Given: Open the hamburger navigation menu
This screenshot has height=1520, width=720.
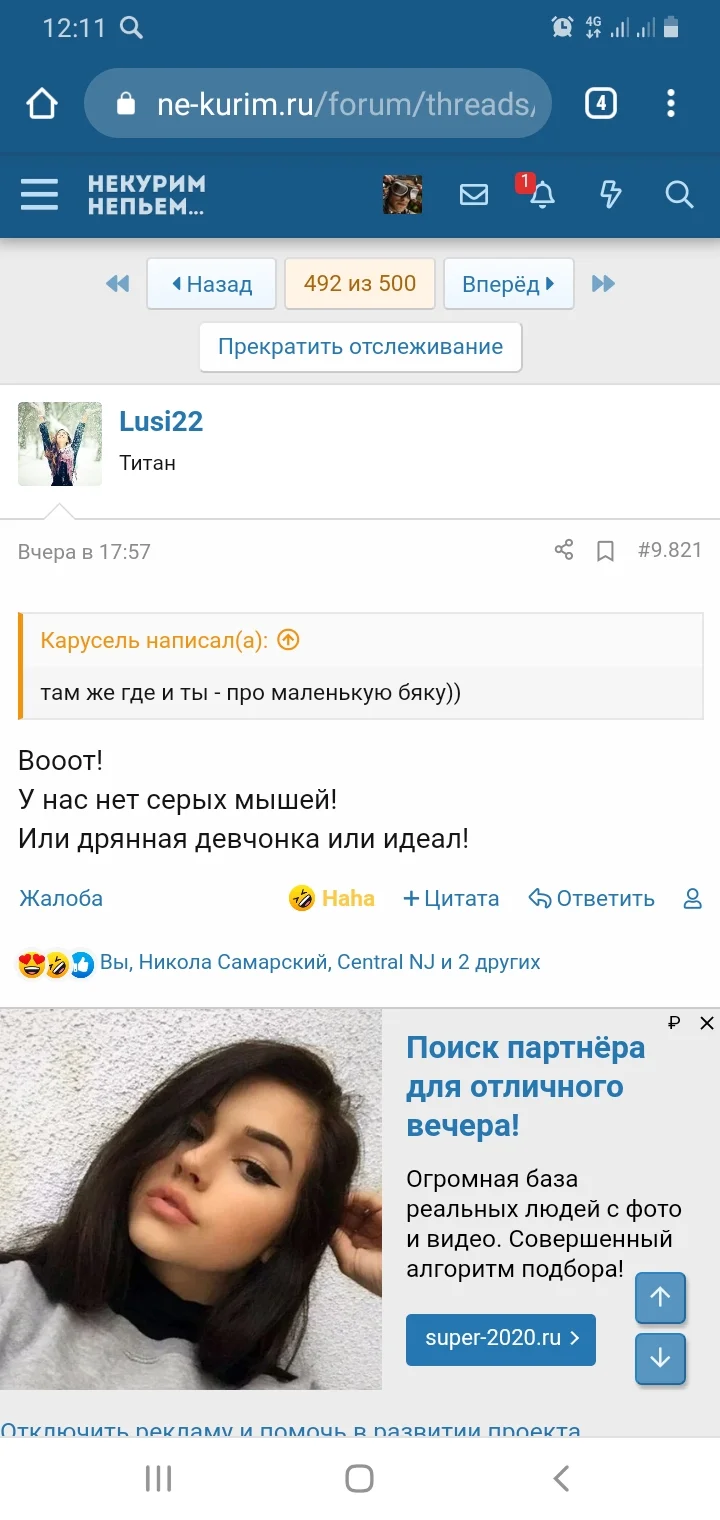Looking at the screenshot, I should point(39,194).
